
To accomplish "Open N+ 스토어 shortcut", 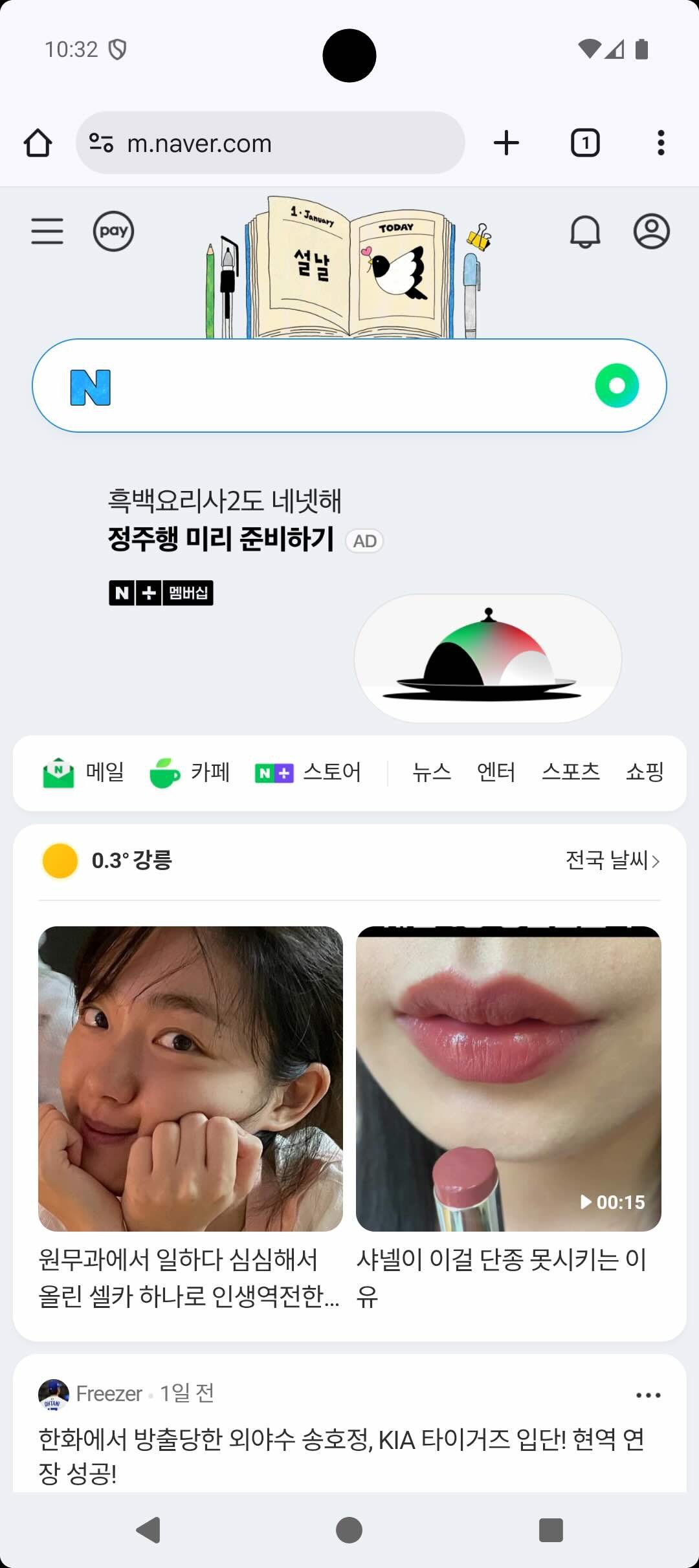I will (x=309, y=772).
